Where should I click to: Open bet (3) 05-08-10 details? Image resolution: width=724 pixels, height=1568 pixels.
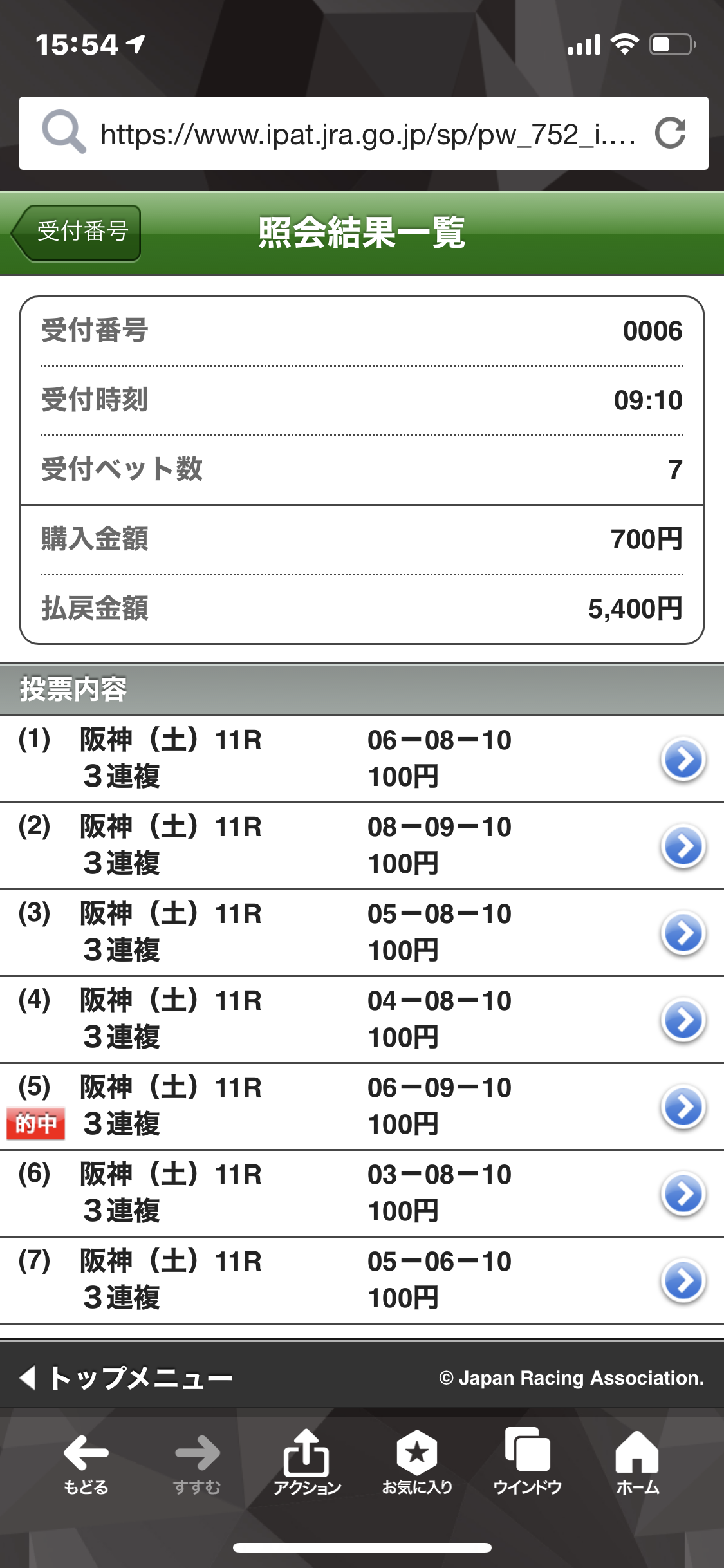683,933
